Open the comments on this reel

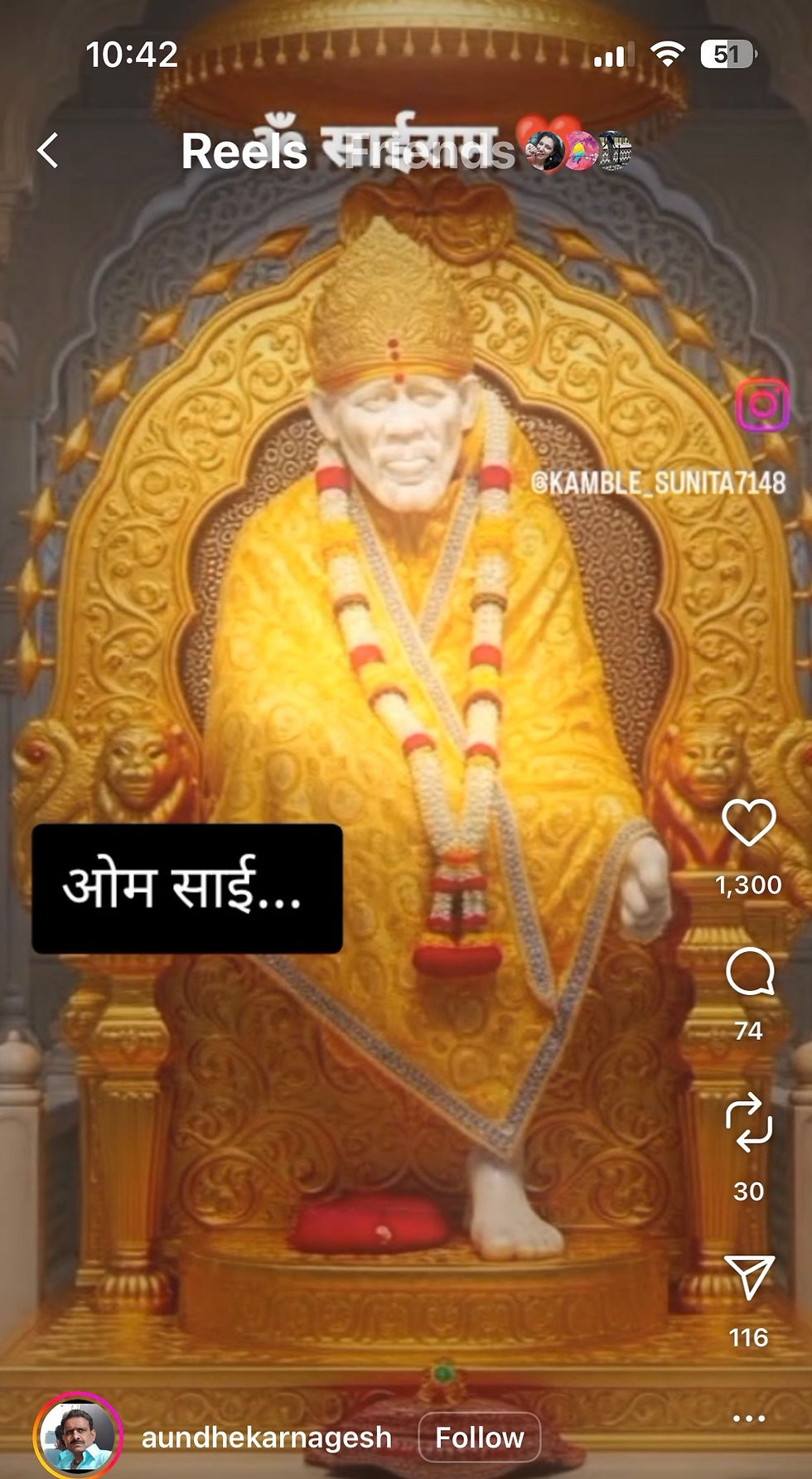click(x=748, y=972)
